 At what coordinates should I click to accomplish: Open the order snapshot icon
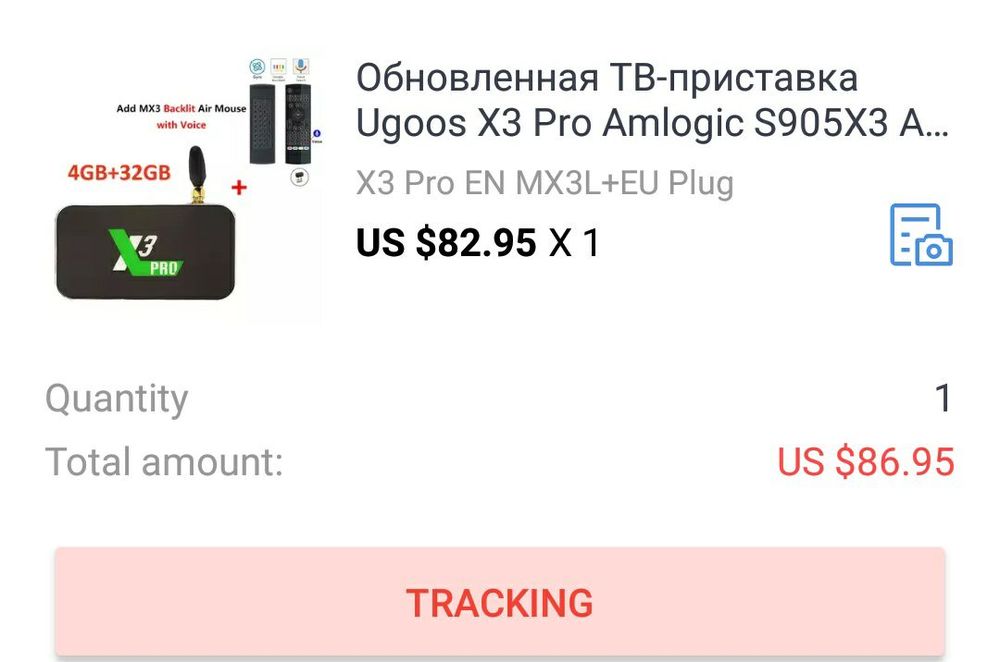[921, 236]
